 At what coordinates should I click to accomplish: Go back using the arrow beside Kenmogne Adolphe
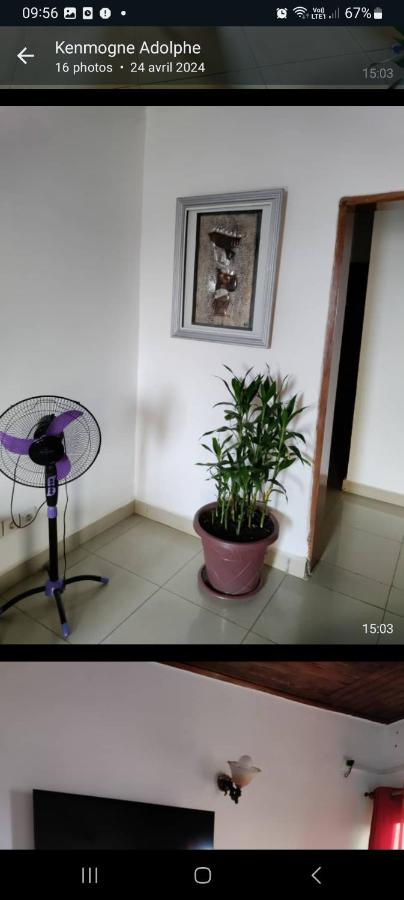pos(25,56)
